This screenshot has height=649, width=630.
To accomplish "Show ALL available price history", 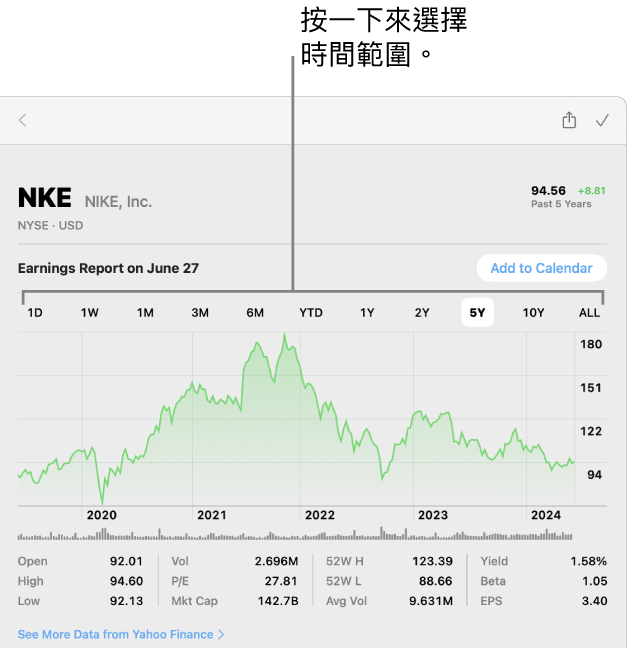I will tap(589, 313).
